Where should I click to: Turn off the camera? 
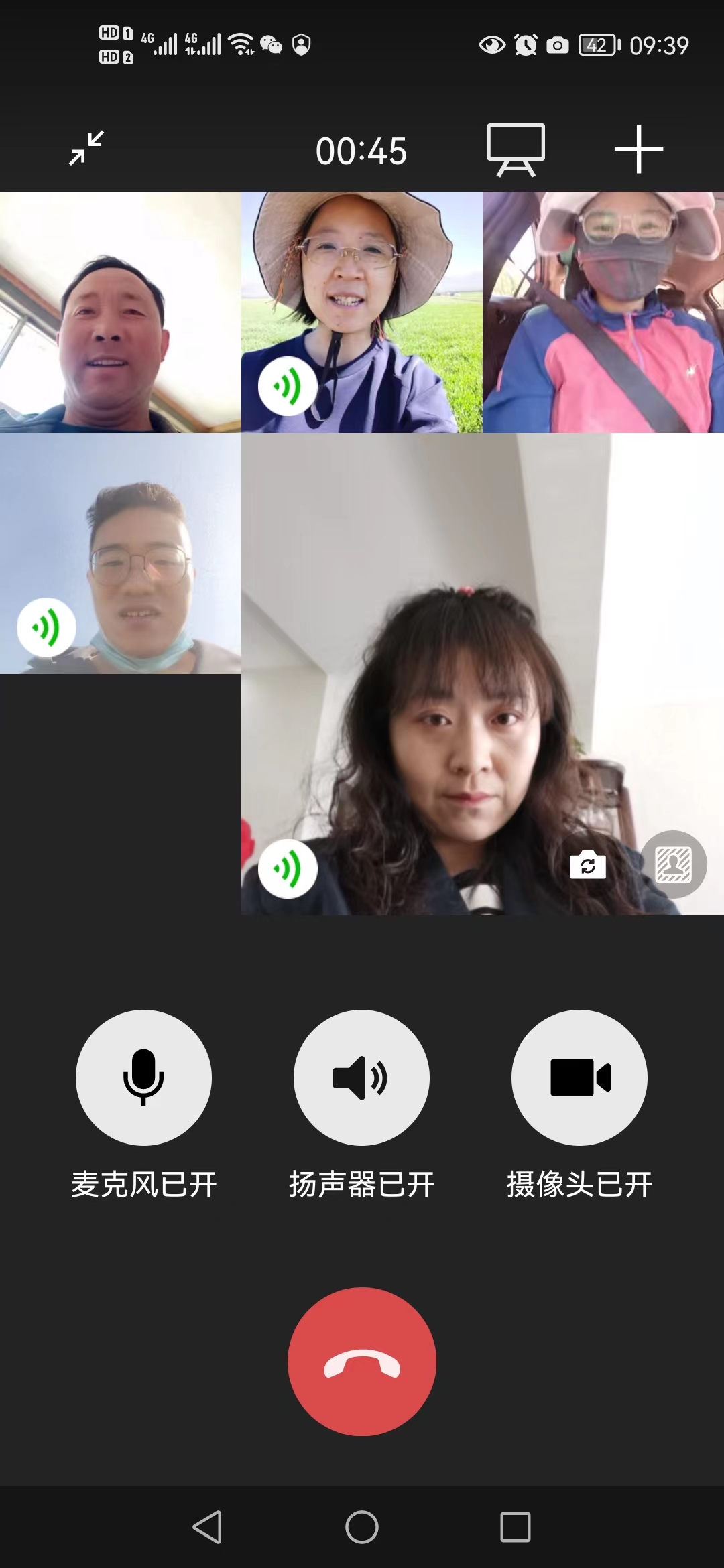(x=579, y=1077)
